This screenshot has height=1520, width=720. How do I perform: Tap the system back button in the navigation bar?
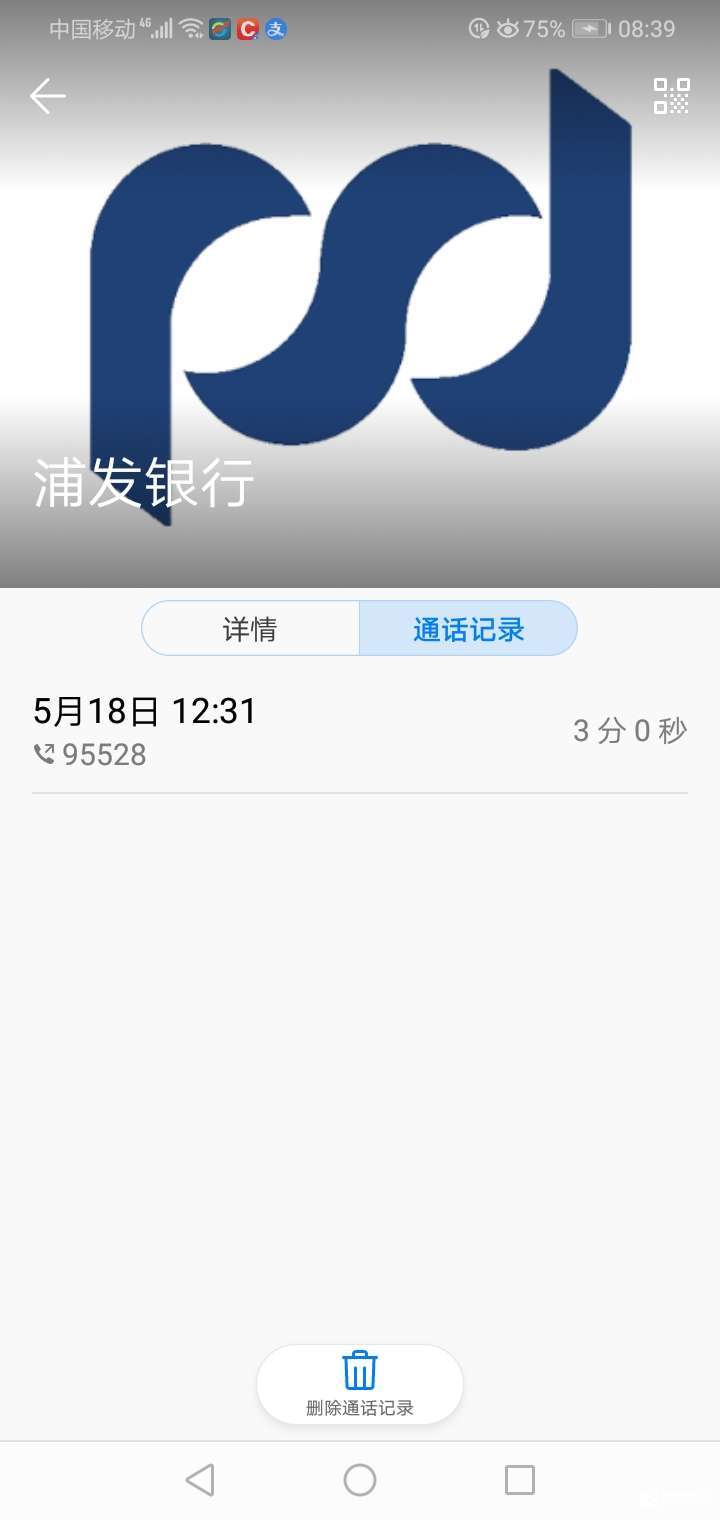point(200,1479)
